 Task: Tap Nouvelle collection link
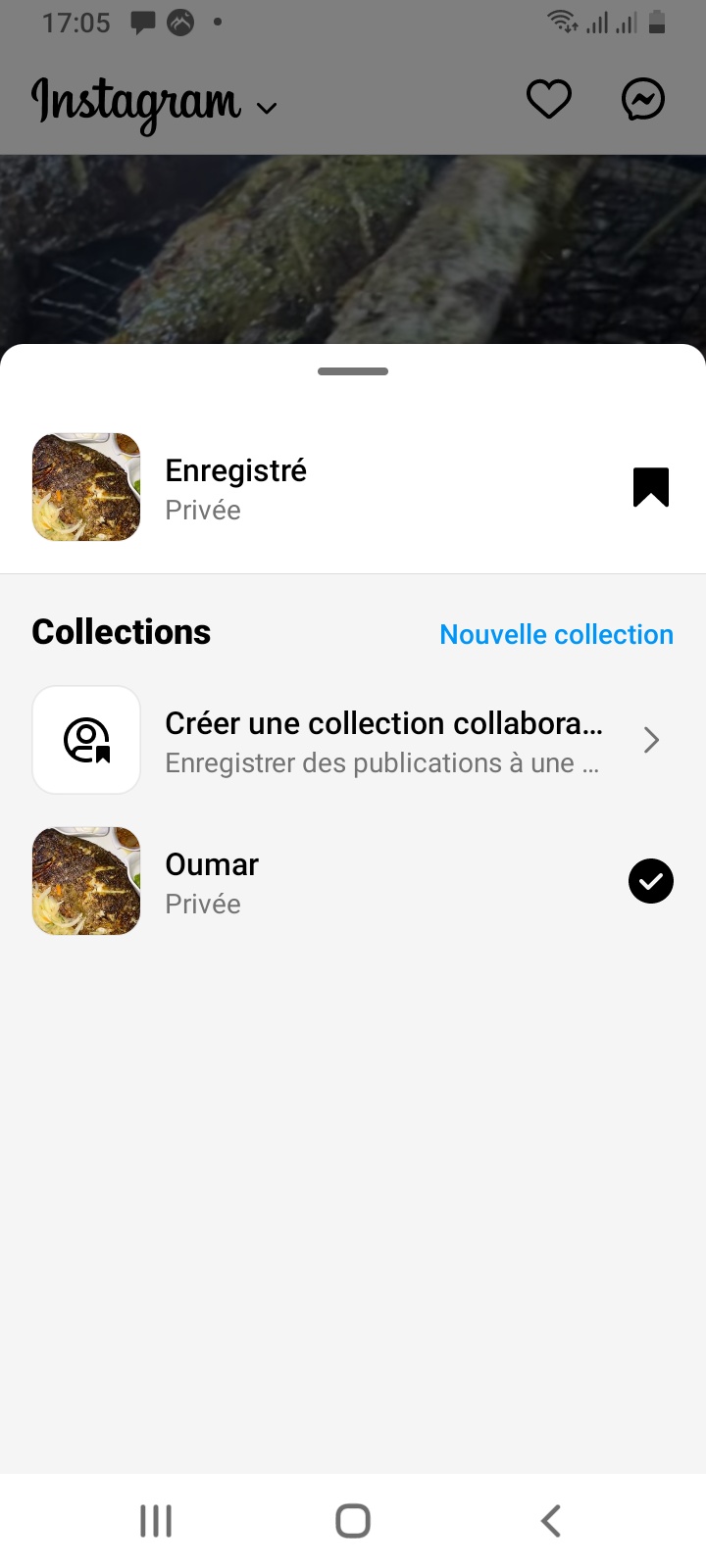click(556, 634)
